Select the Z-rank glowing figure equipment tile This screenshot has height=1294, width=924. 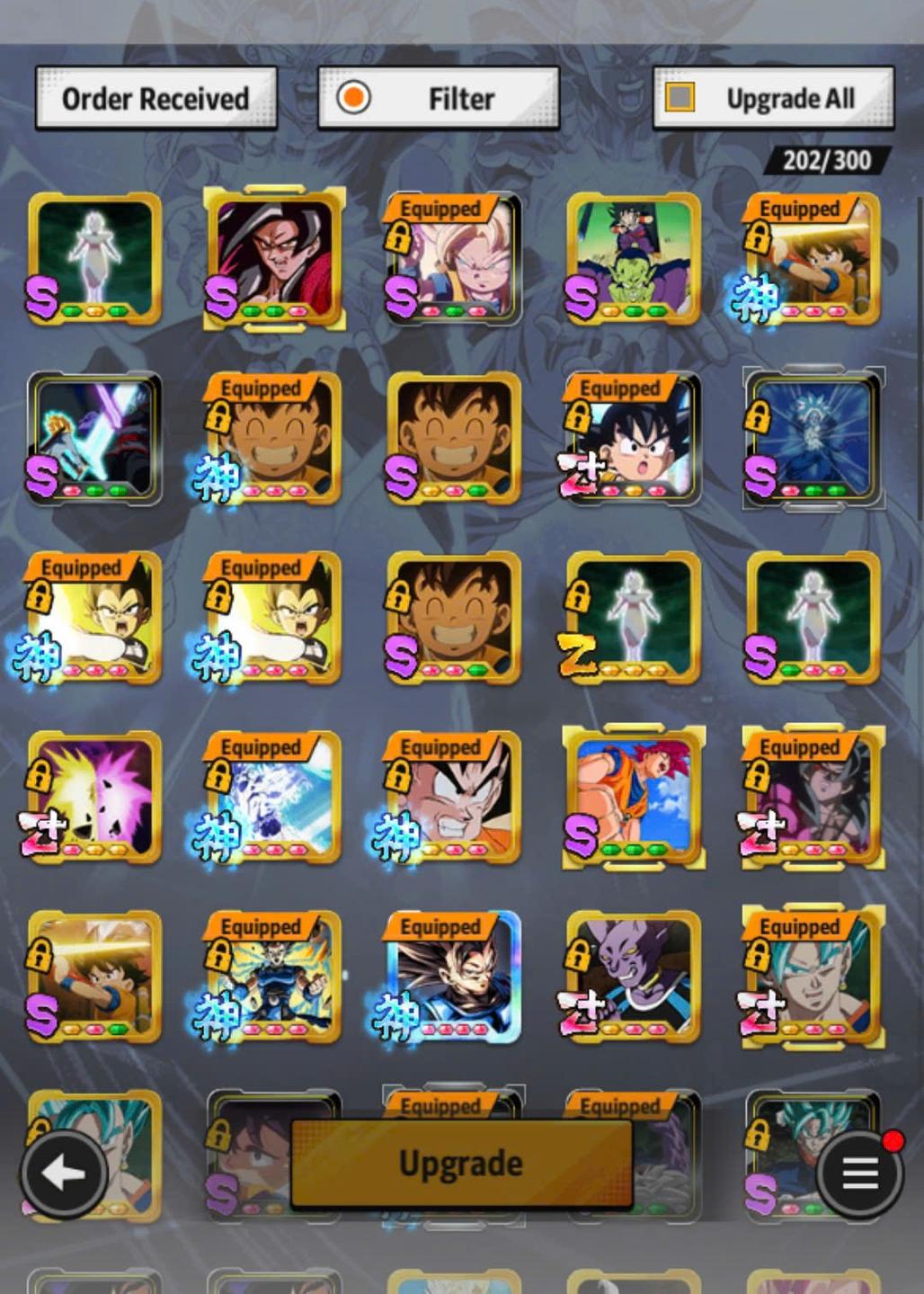[634, 618]
